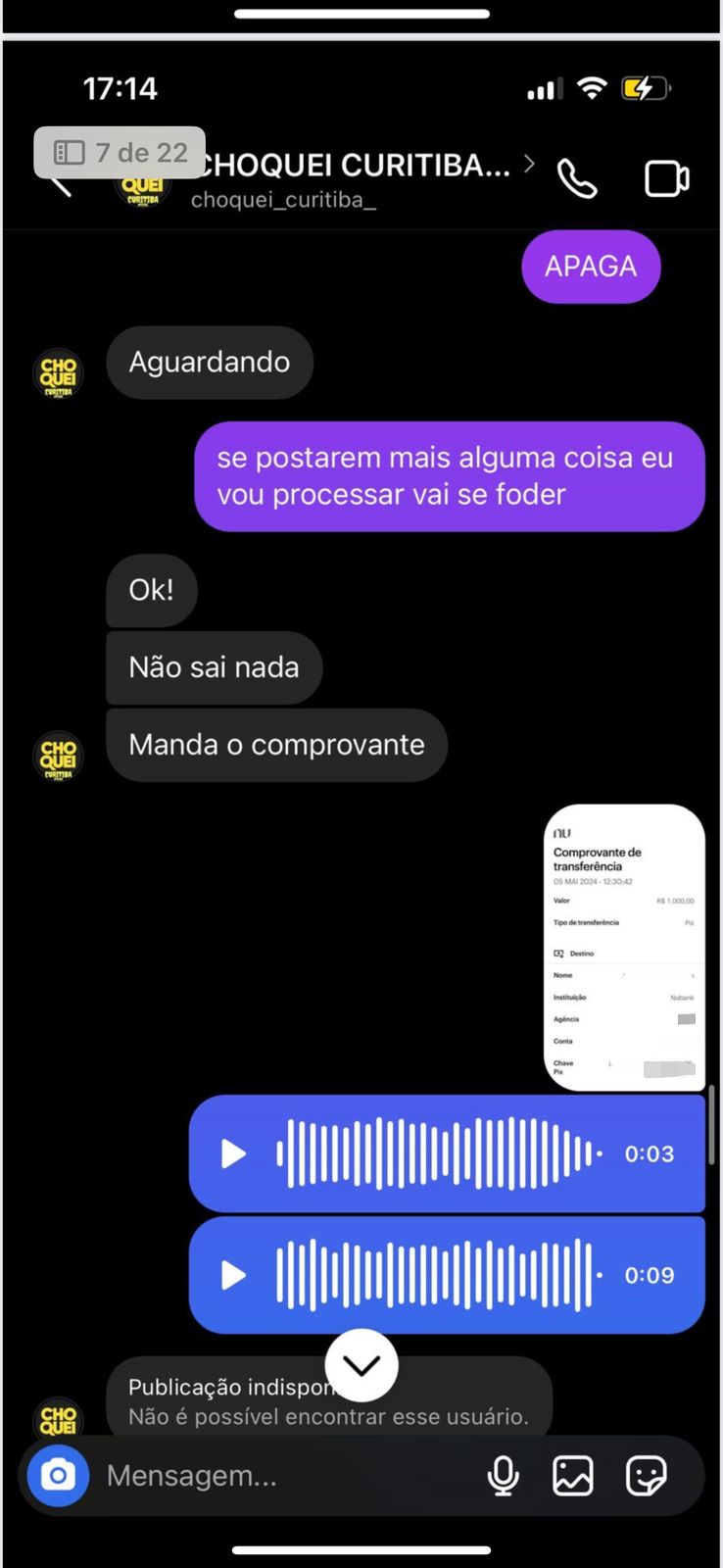Open the sticker picker

tap(647, 1475)
